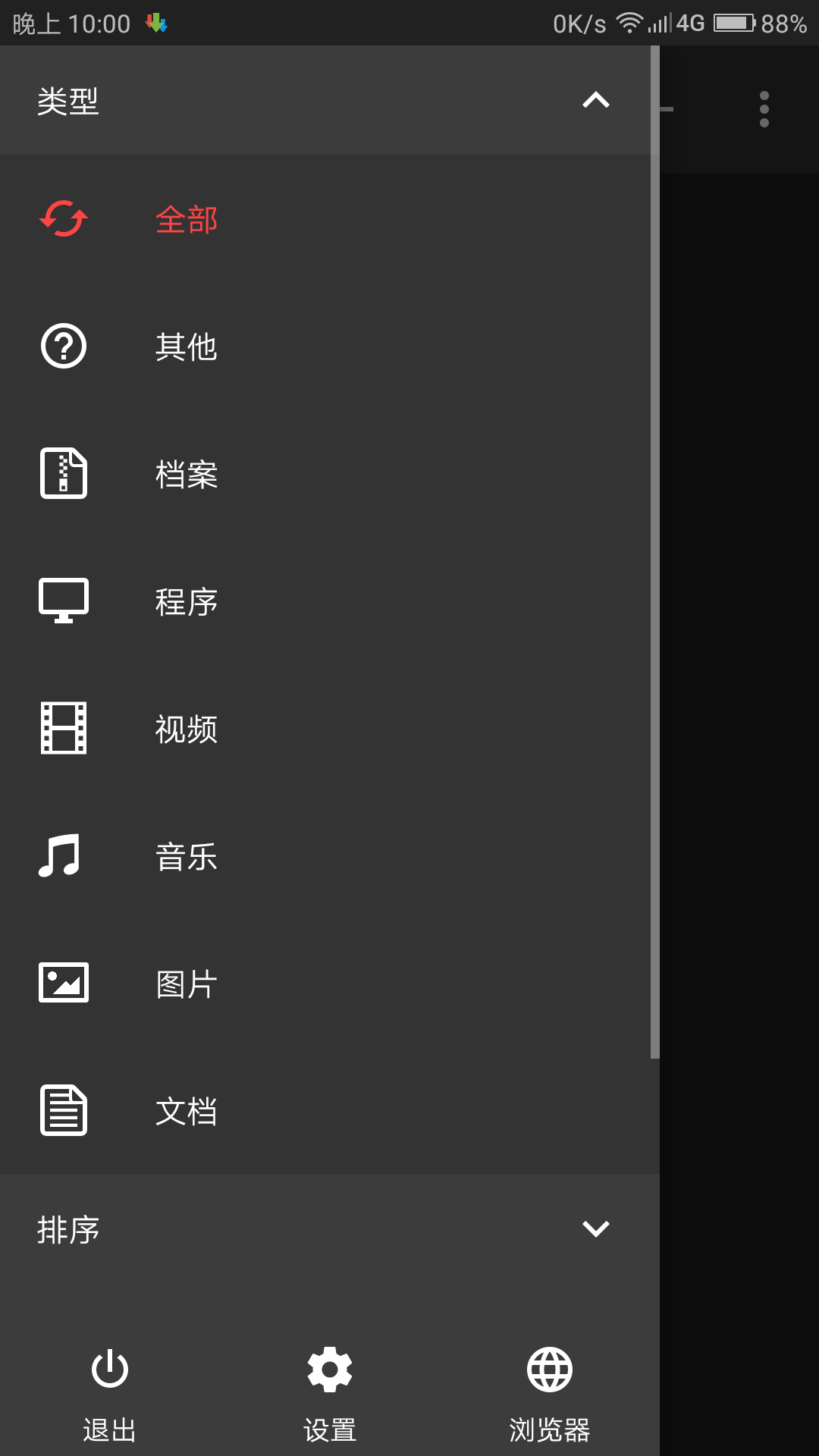Image resolution: width=819 pixels, height=1456 pixels.
Task: Collapse the 类型 section
Action: tap(595, 100)
